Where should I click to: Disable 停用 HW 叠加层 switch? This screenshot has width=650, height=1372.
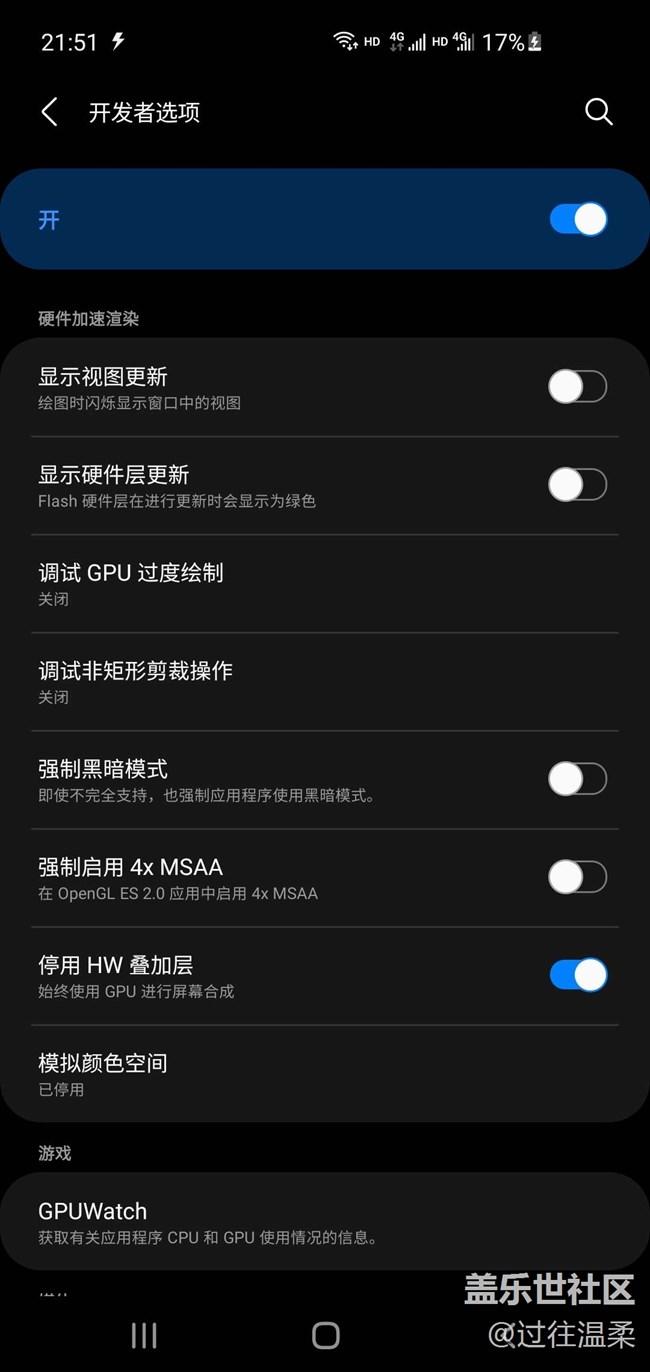click(578, 975)
